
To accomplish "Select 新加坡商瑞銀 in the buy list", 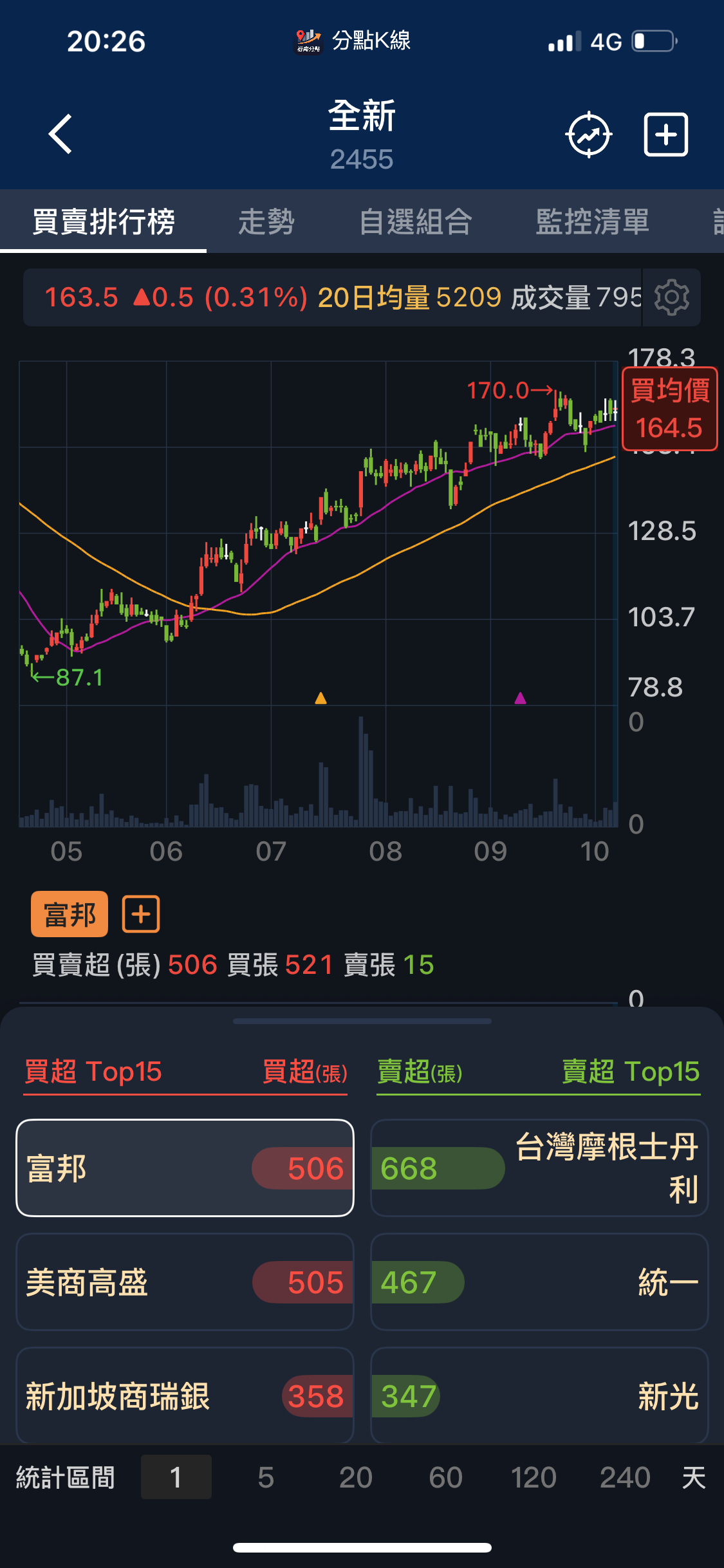I will click(185, 1395).
